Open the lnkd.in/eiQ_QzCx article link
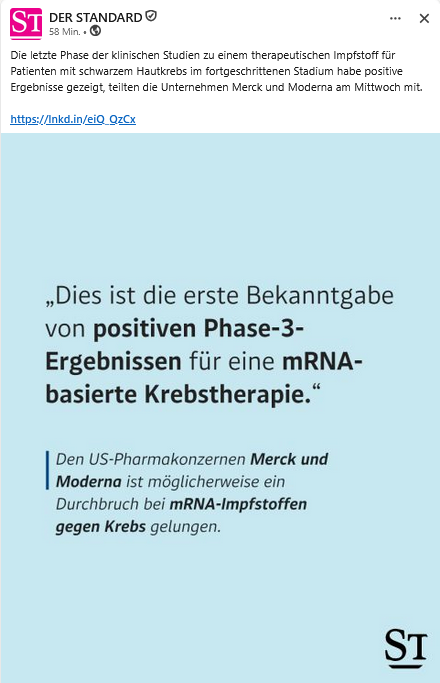The image size is (440, 683). (73, 119)
